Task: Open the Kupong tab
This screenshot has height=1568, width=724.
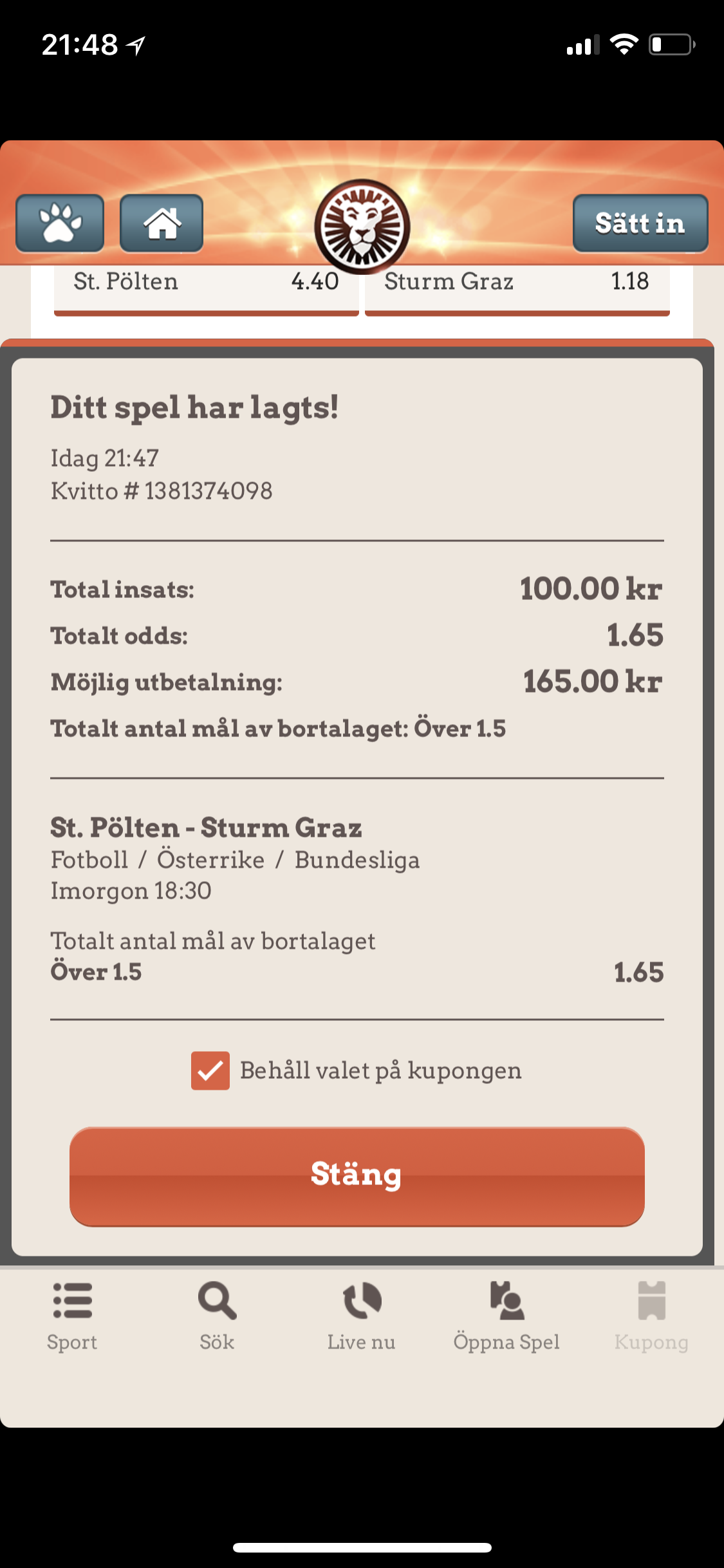Action: pos(651,1316)
